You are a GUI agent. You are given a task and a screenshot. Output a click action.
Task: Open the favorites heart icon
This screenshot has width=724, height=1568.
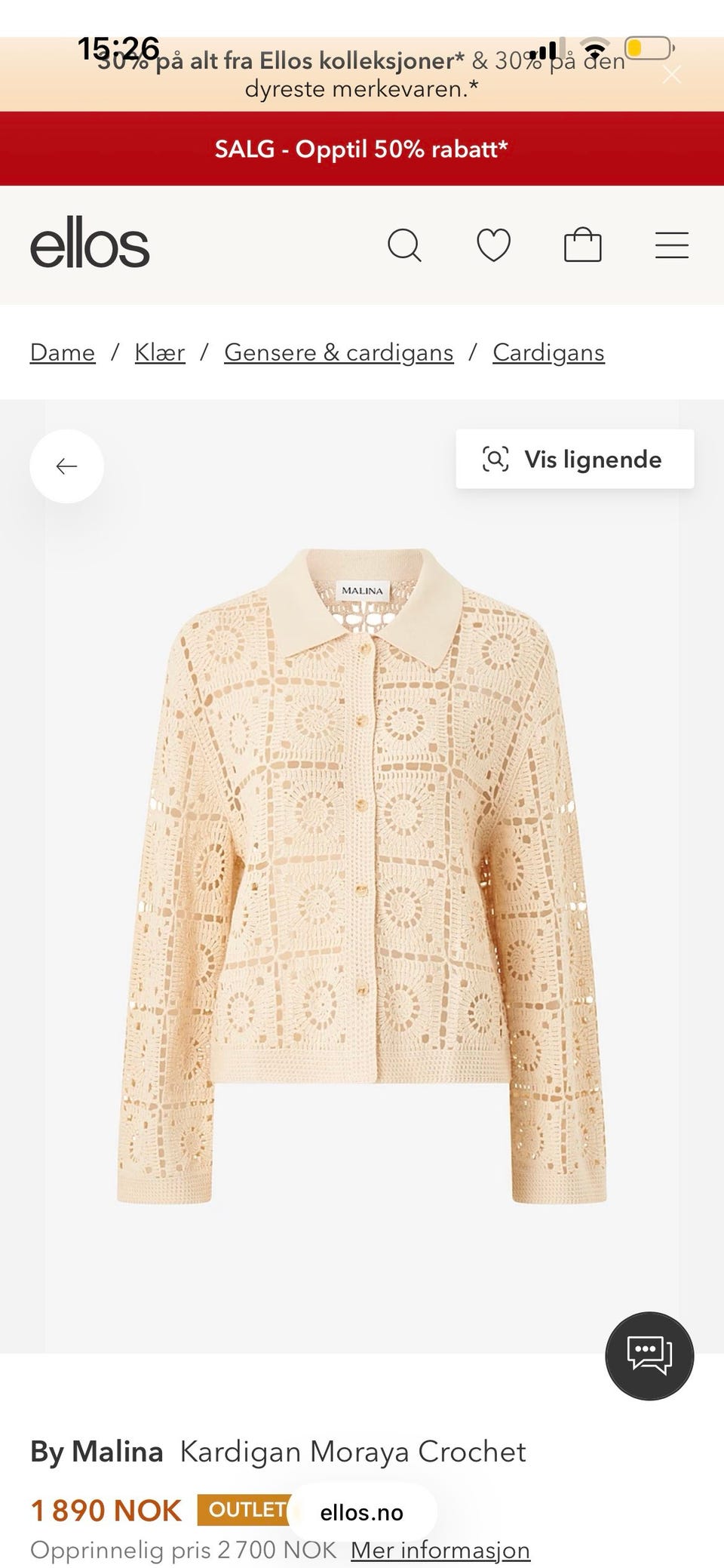click(x=494, y=245)
